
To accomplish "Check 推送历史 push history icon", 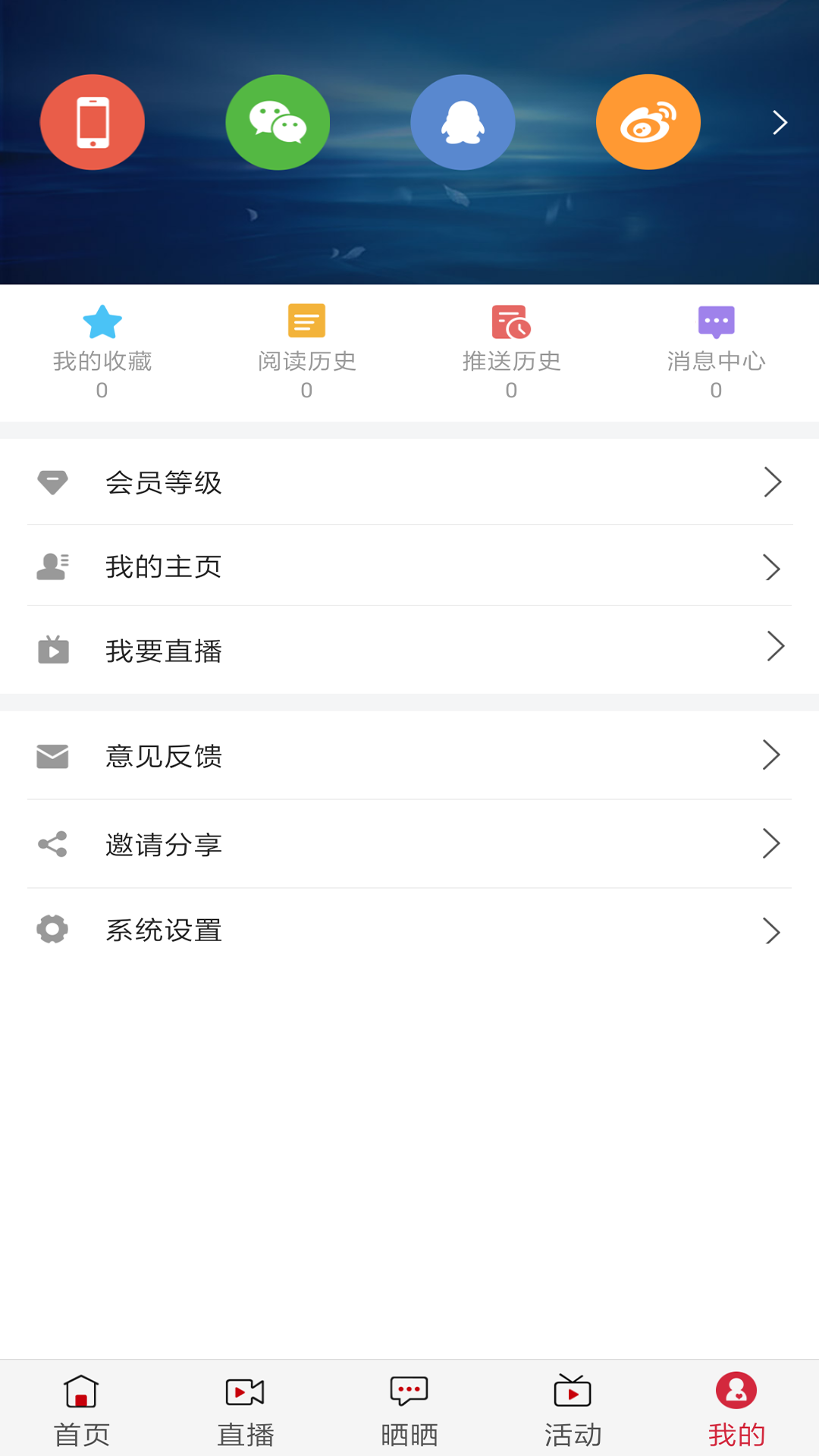I will click(x=511, y=322).
